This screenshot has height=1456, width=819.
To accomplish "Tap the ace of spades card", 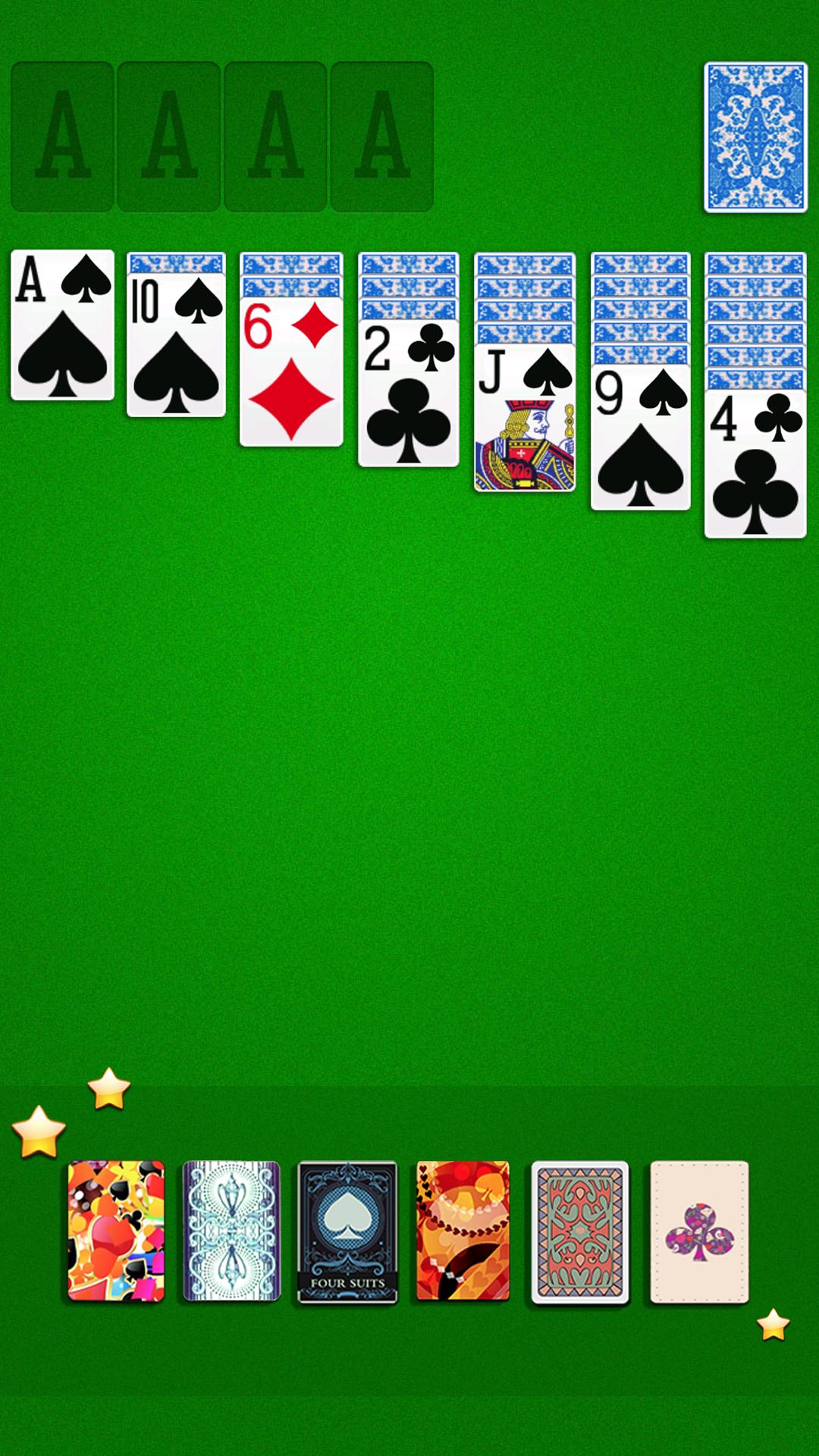I will point(62,325).
